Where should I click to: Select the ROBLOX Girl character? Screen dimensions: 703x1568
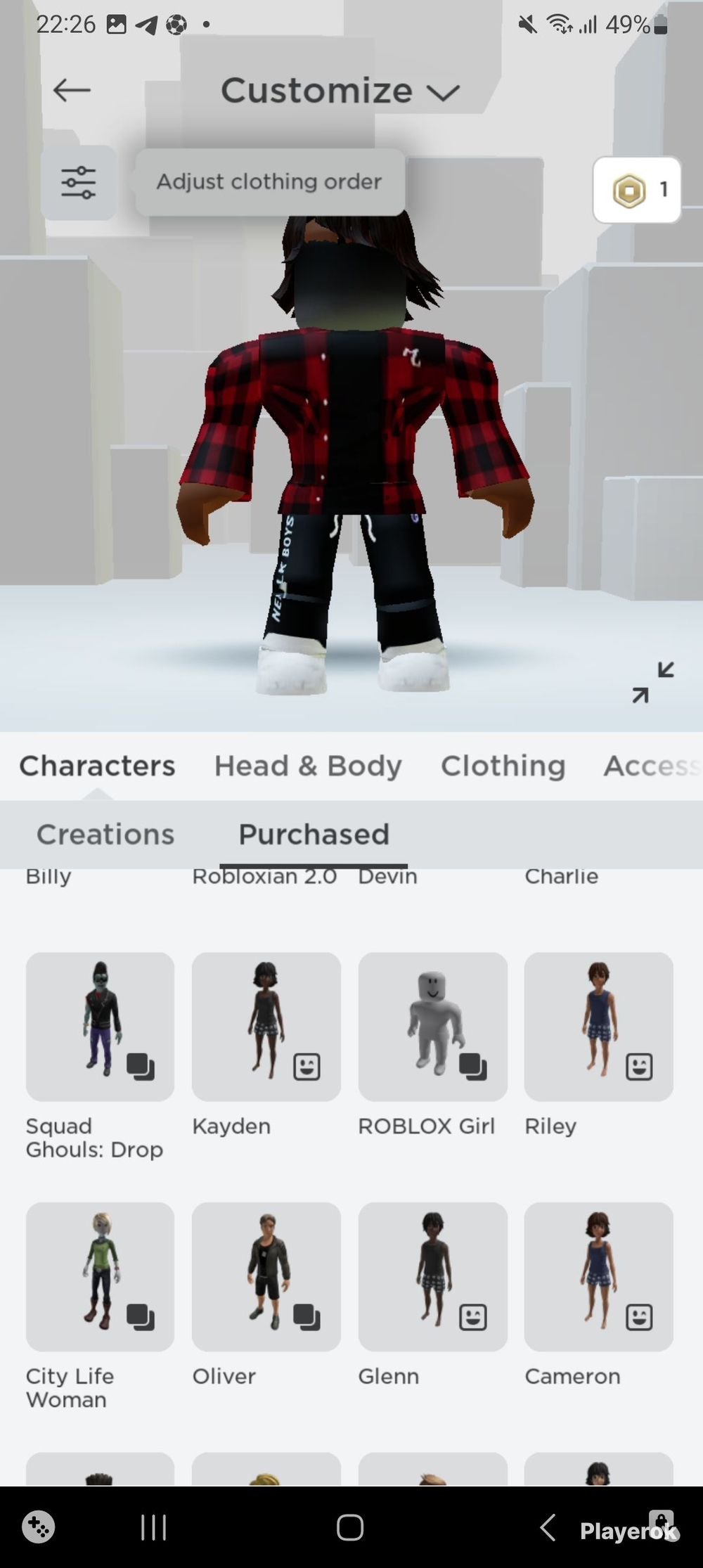click(x=433, y=1027)
